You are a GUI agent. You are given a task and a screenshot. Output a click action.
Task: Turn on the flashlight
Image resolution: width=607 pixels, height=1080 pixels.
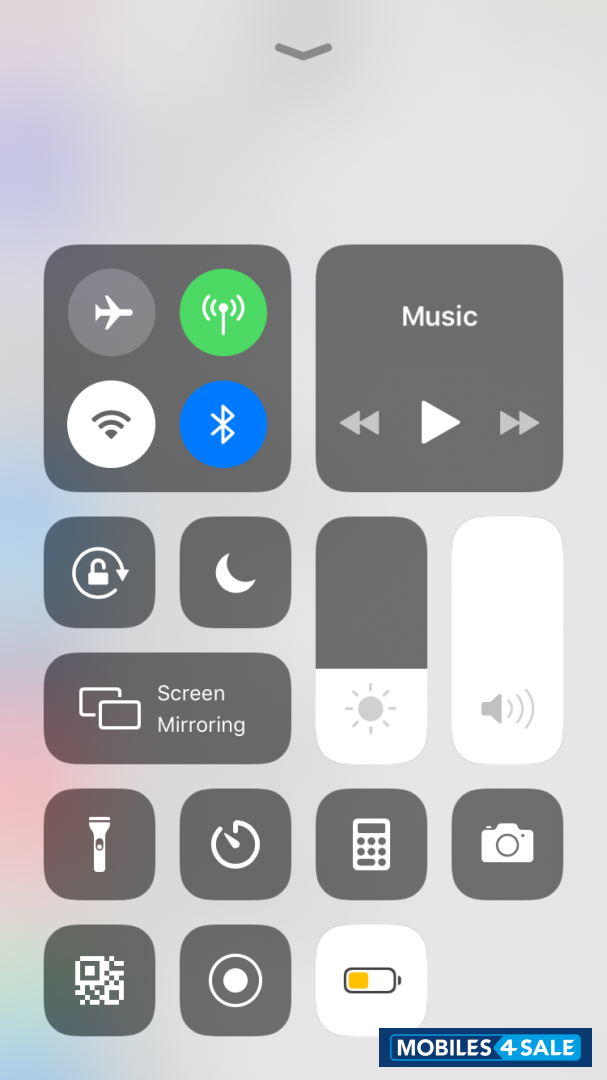coord(99,844)
